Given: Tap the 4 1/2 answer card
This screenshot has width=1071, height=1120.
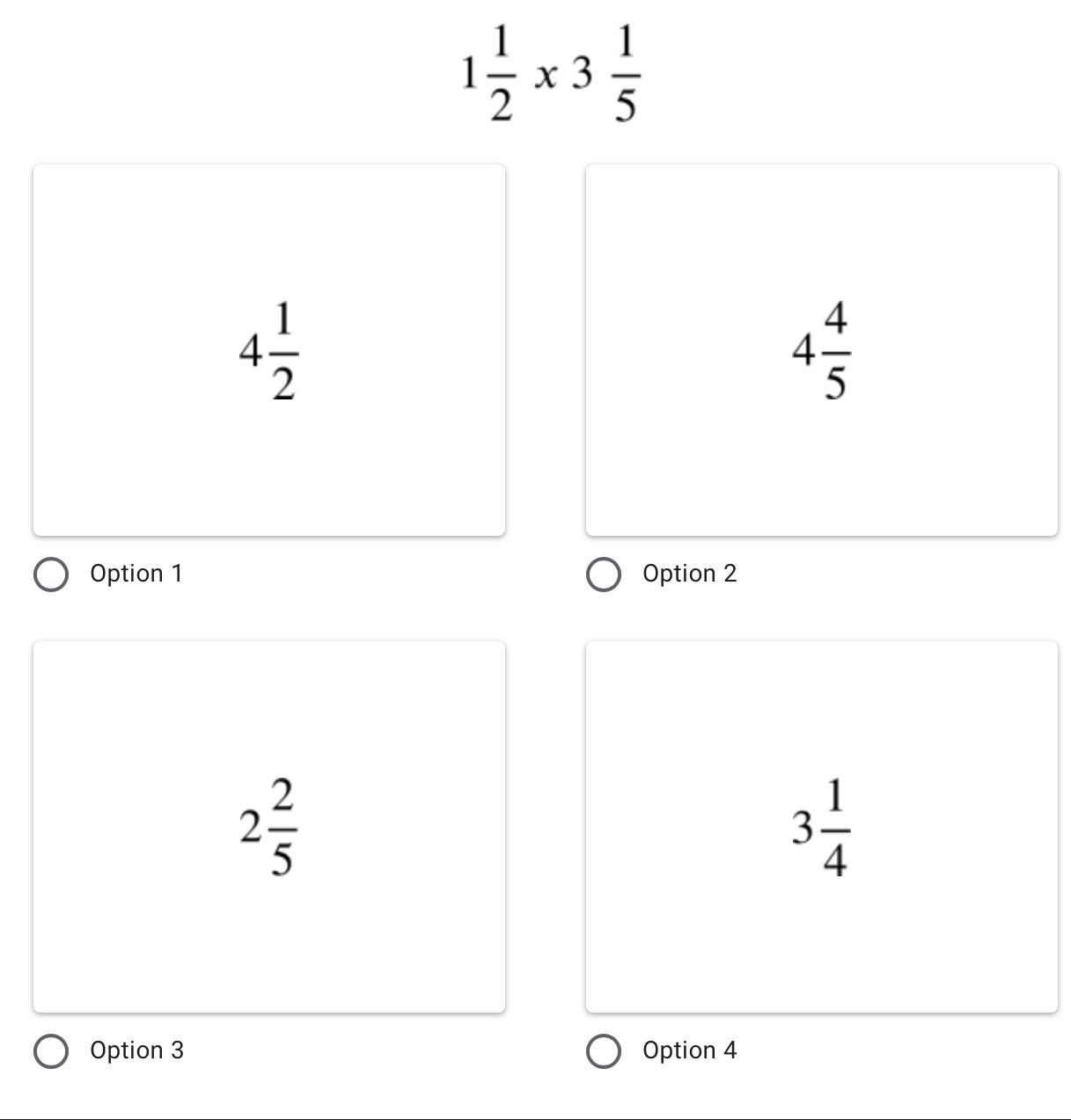Looking at the screenshot, I should (269, 349).
